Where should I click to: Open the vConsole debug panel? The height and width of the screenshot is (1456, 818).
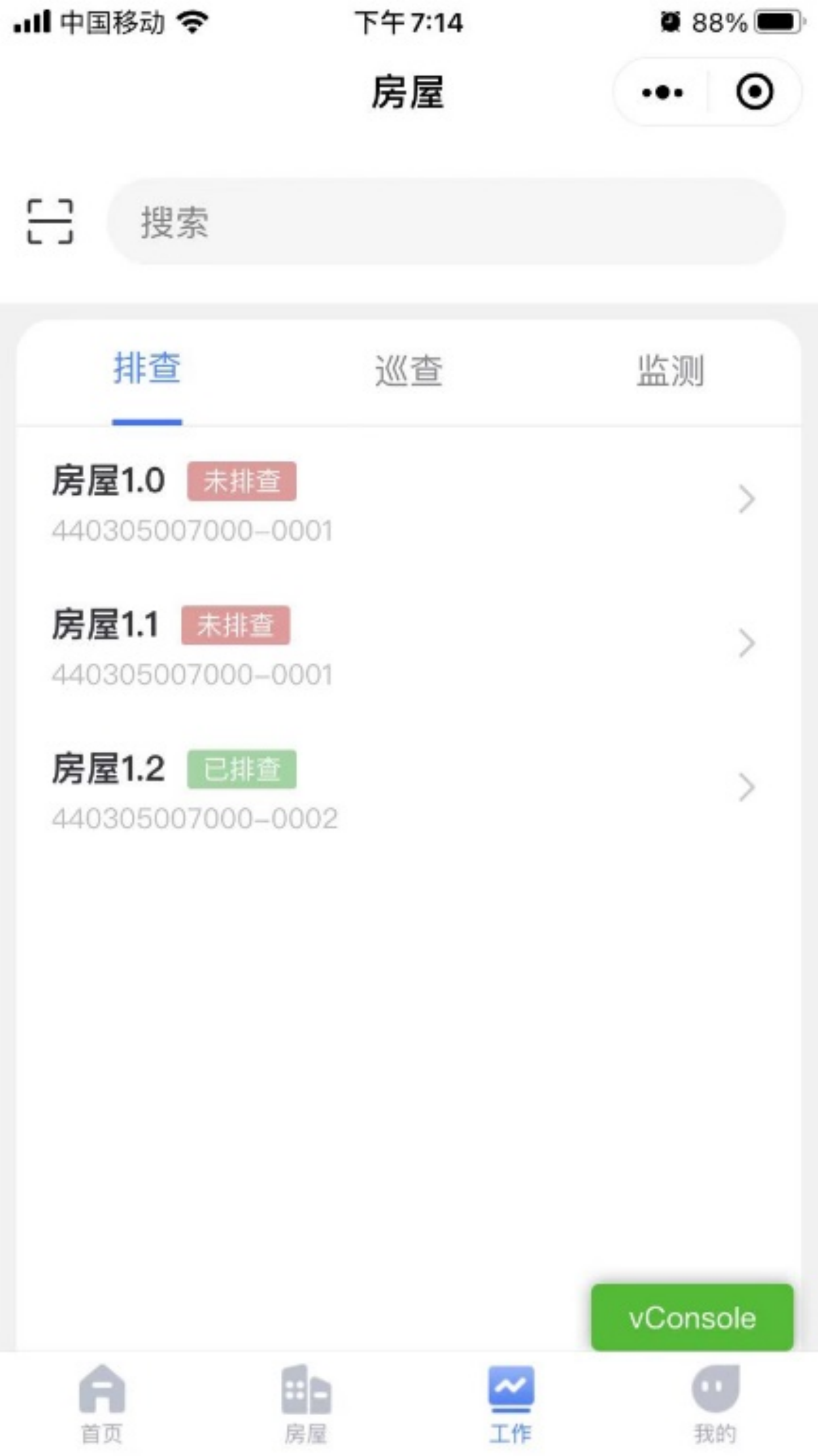click(x=692, y=1318)
